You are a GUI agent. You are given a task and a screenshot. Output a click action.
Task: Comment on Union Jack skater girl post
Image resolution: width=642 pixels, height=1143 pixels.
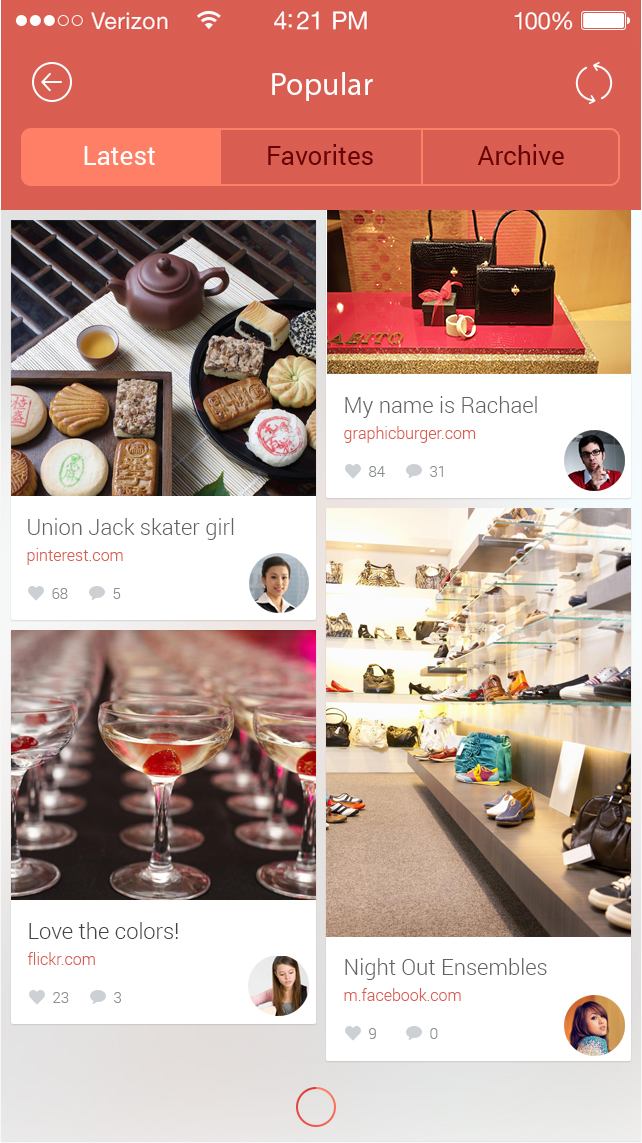(x=97, y=593)
